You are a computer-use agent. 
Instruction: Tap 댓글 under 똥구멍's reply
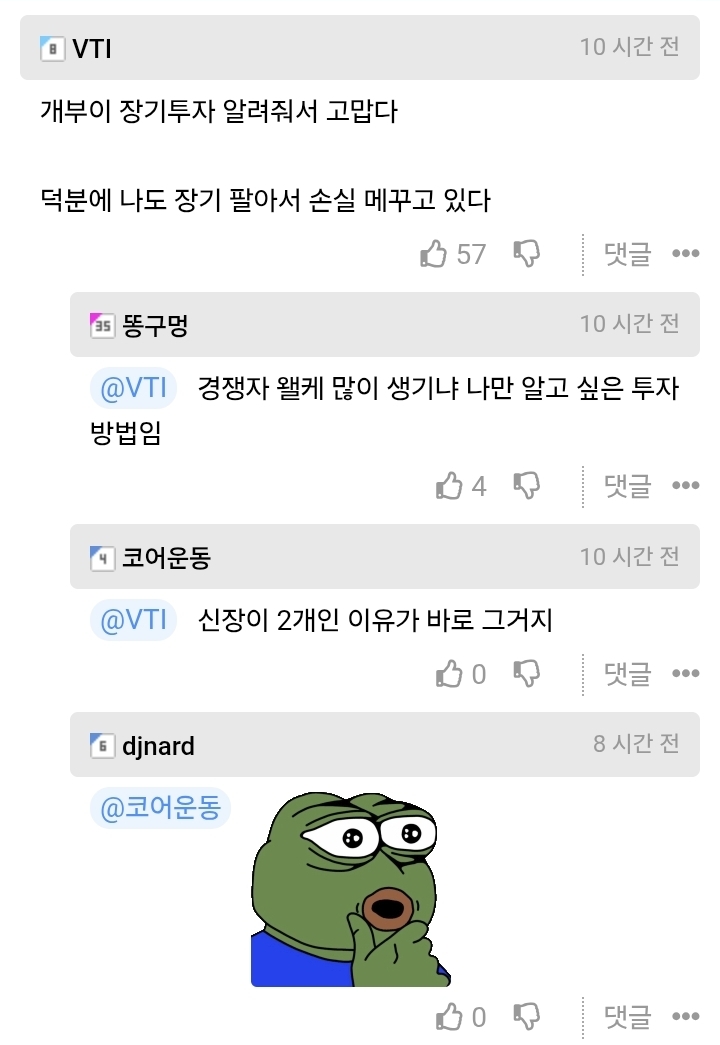coord(627,486)
